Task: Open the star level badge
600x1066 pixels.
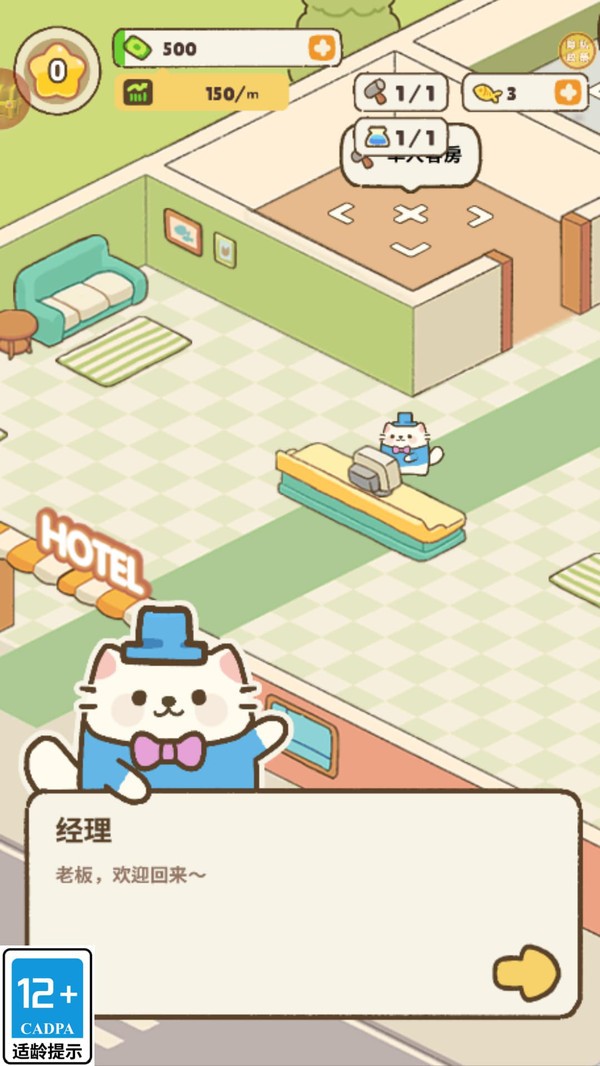Action: pyautogui.click(x=57, y=70)
